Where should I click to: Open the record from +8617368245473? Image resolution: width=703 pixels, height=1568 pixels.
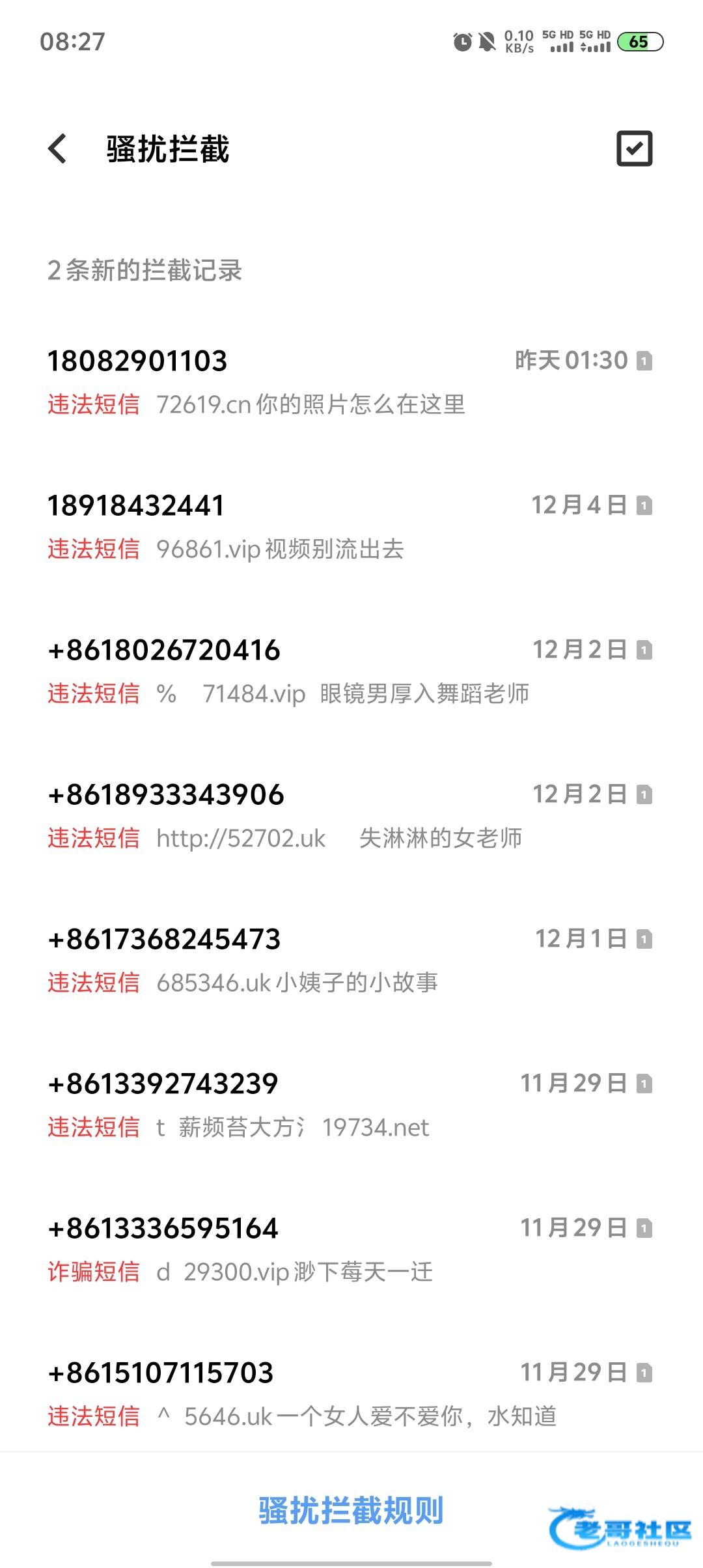(x=350, y=960)
